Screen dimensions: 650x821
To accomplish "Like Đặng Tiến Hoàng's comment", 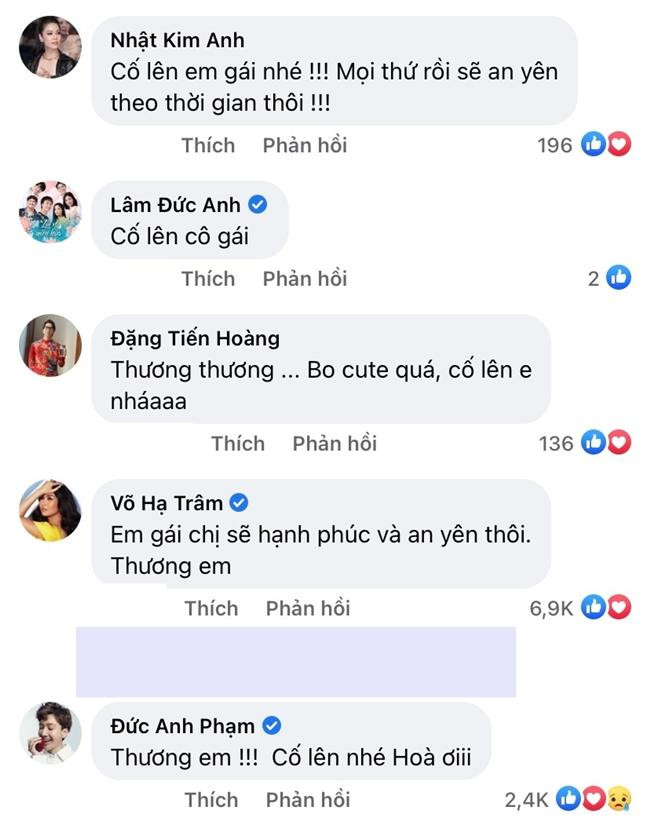I will click(238, 443).
